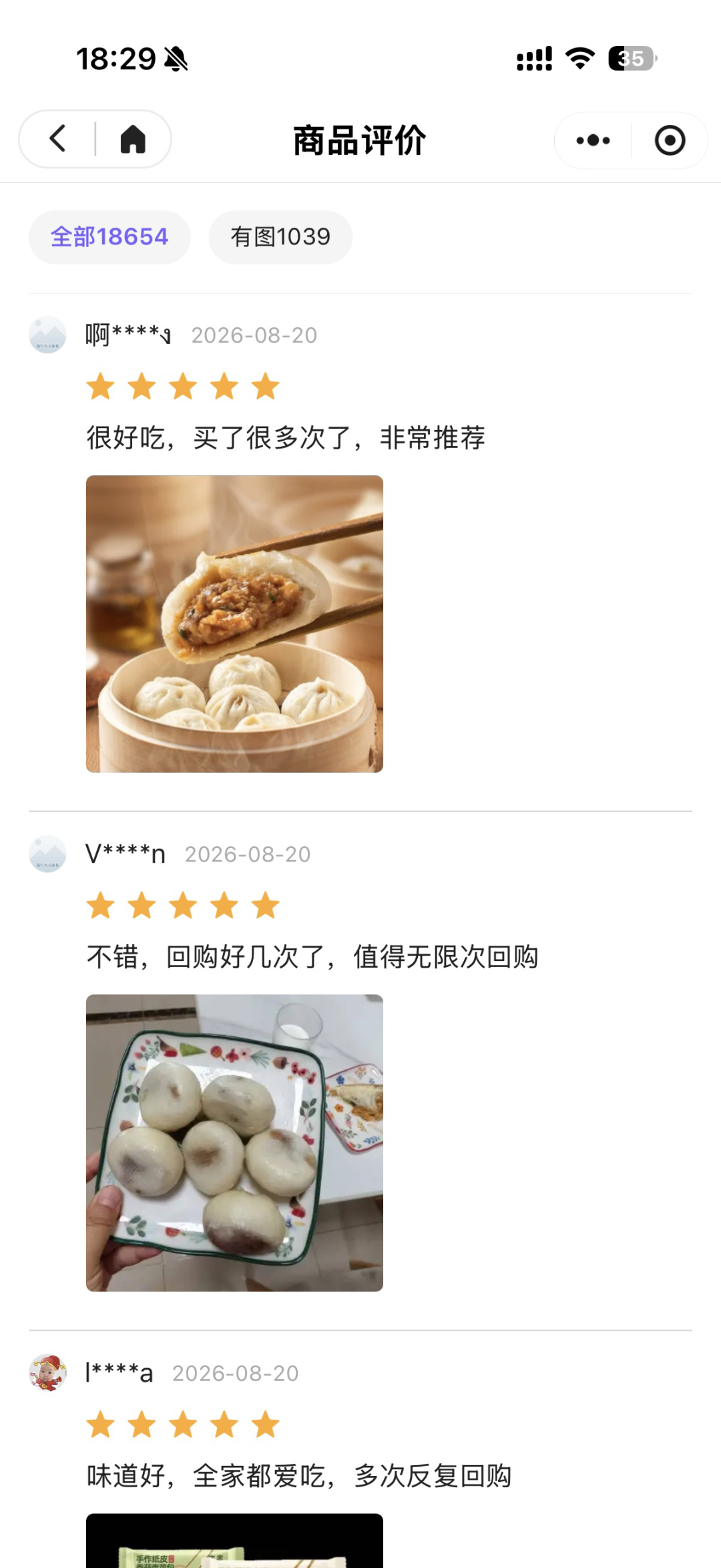View the plate of buns photo from V****n
The image size is (721, 1568).
(x=234, y=1143)
